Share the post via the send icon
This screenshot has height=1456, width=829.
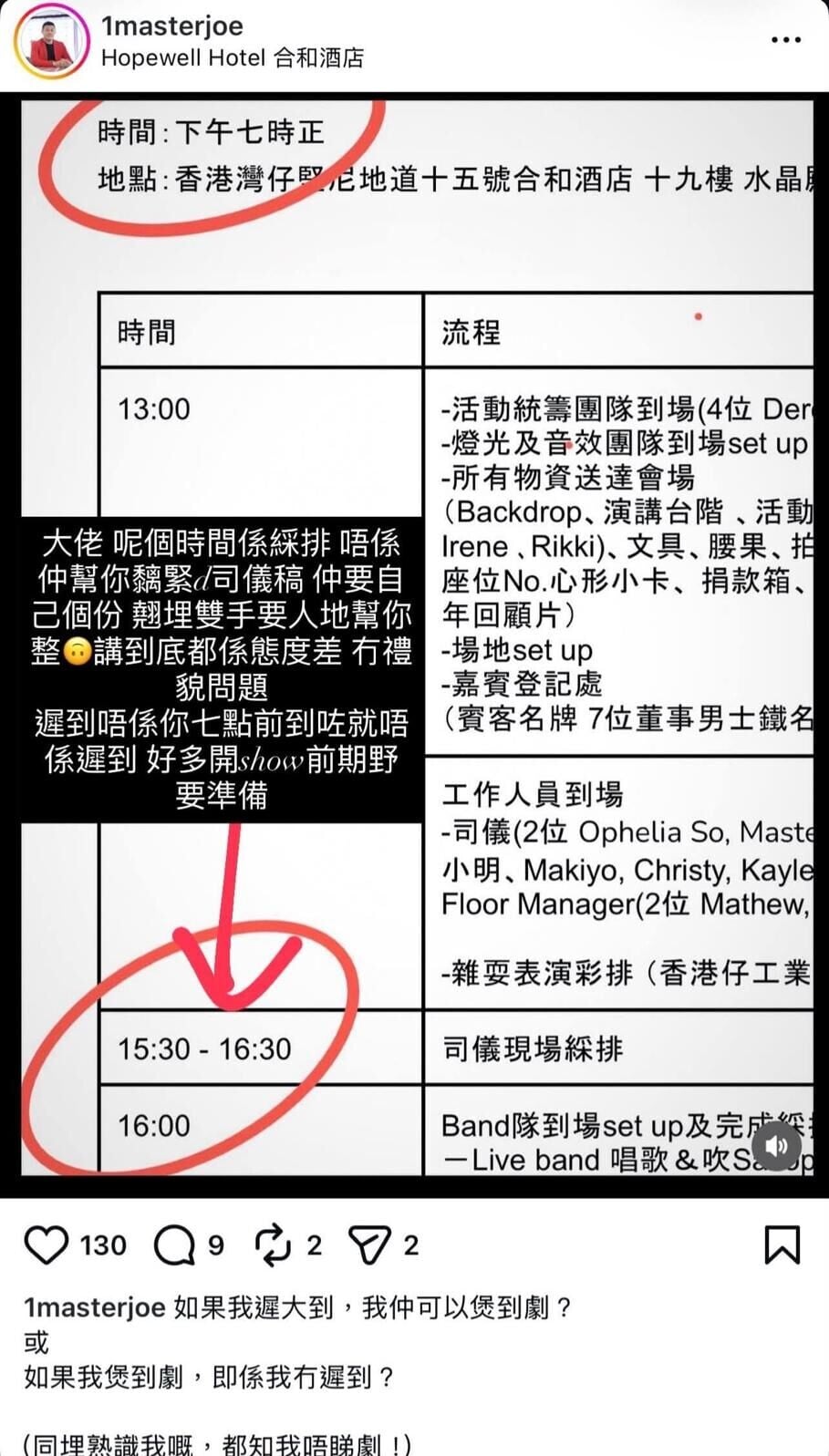369,1245
